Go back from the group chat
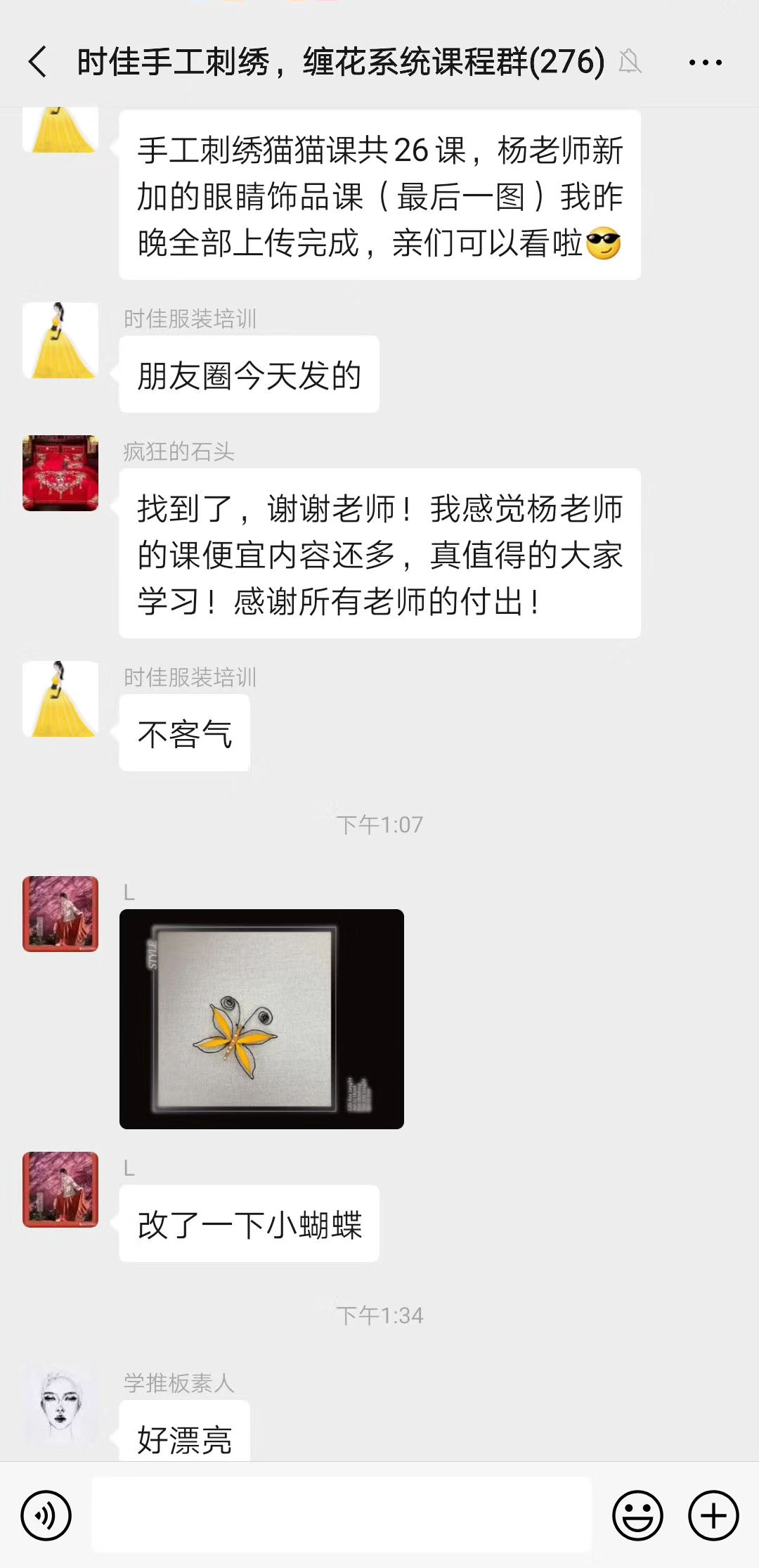The width and height of the screenshot is (759, 1568). coord(38,62)
